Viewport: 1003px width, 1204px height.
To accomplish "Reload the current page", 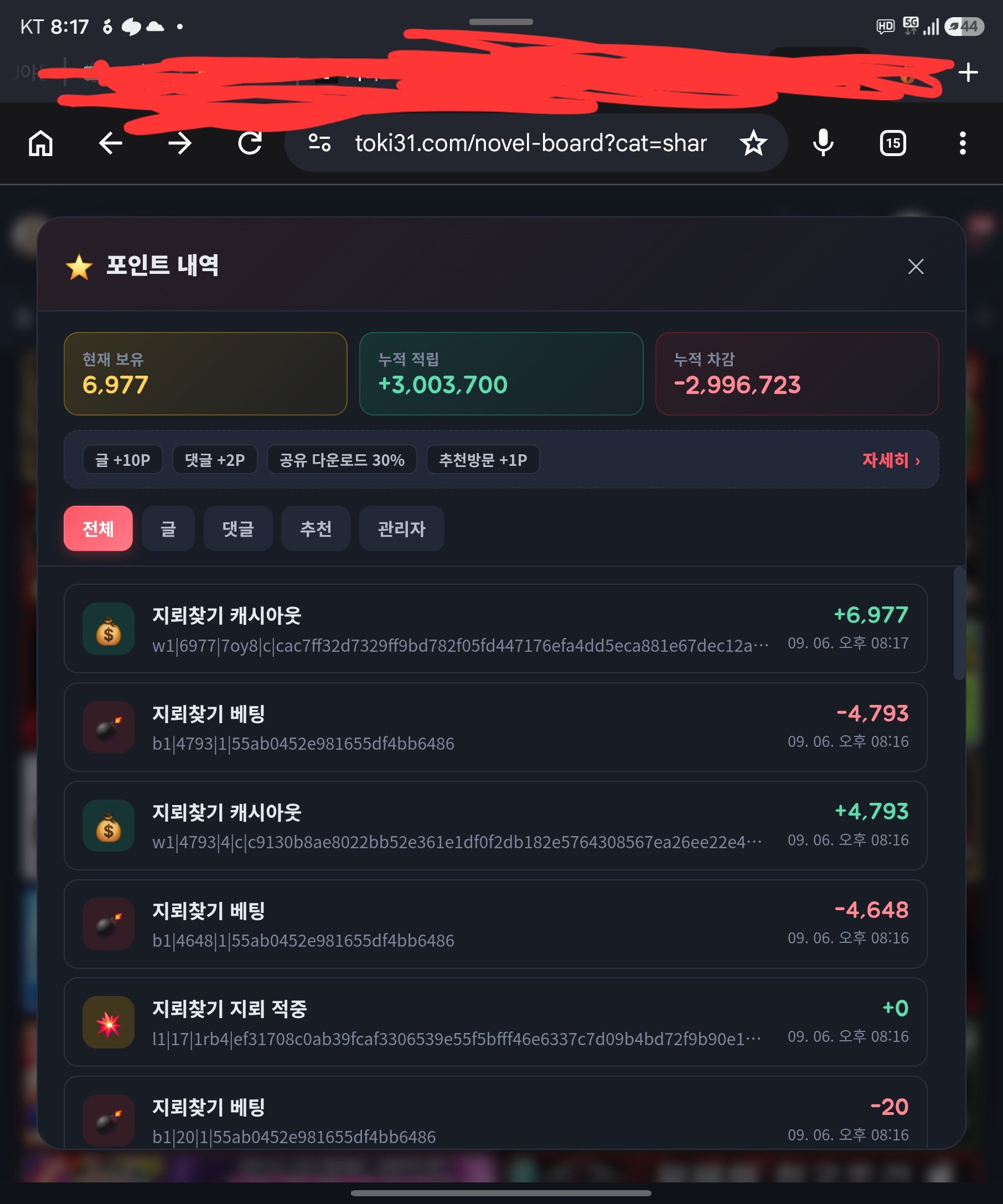I will click(250, 143).
